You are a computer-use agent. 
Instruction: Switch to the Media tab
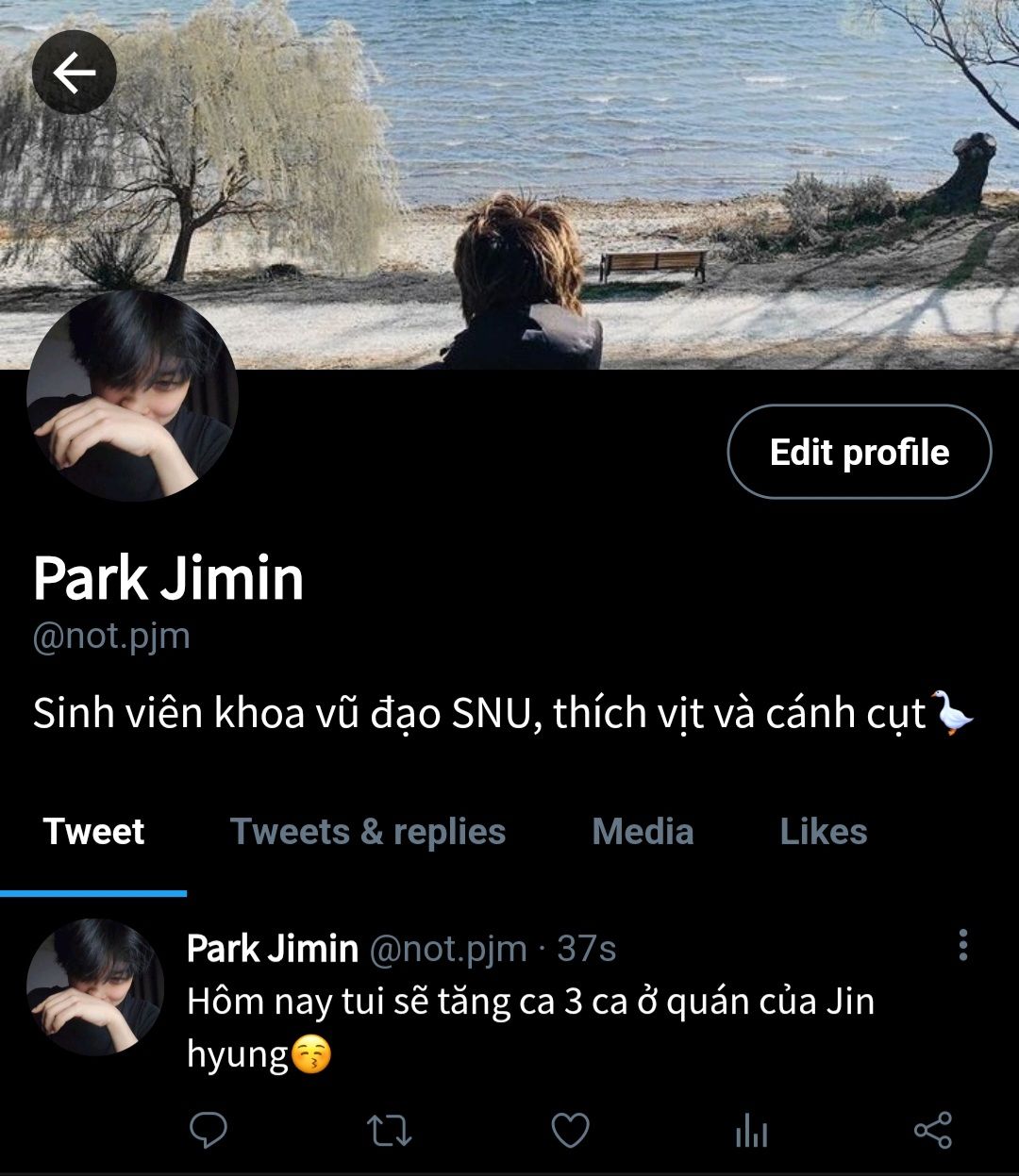[x=643, y=832]
